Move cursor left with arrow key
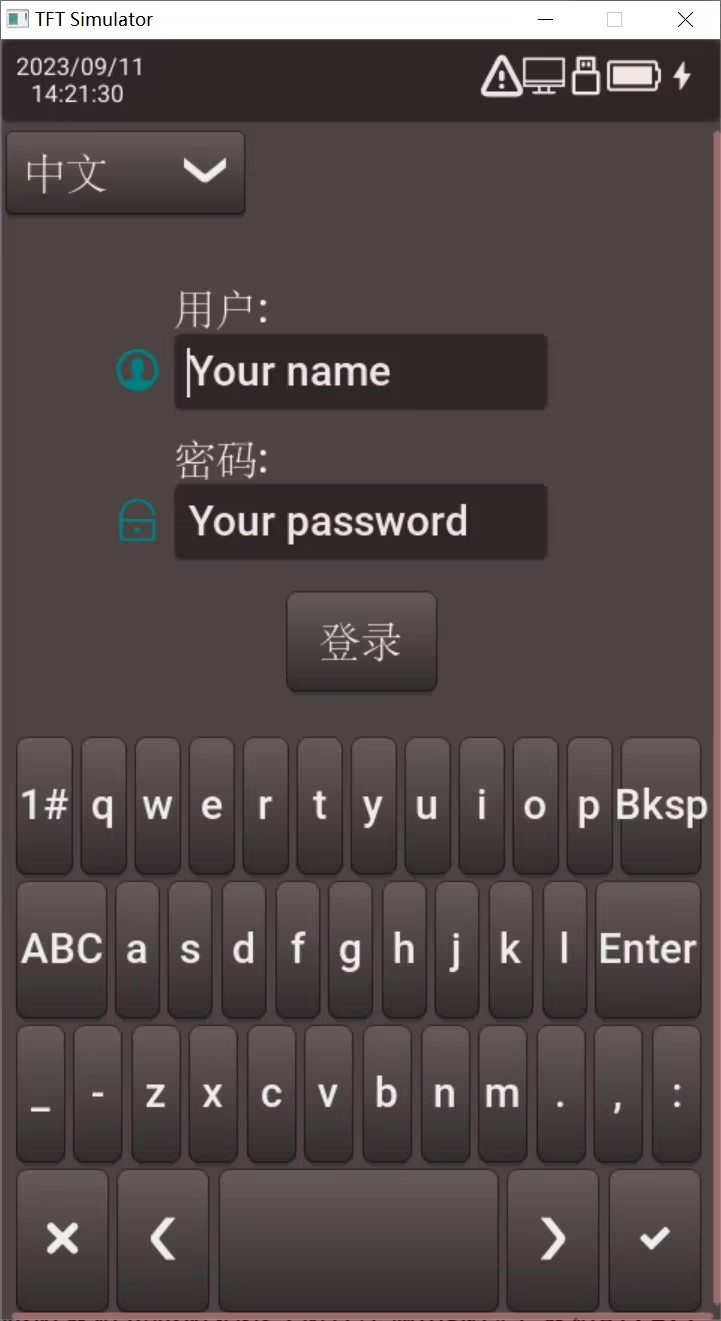 pyautogui.click(x=162, y=1239)
